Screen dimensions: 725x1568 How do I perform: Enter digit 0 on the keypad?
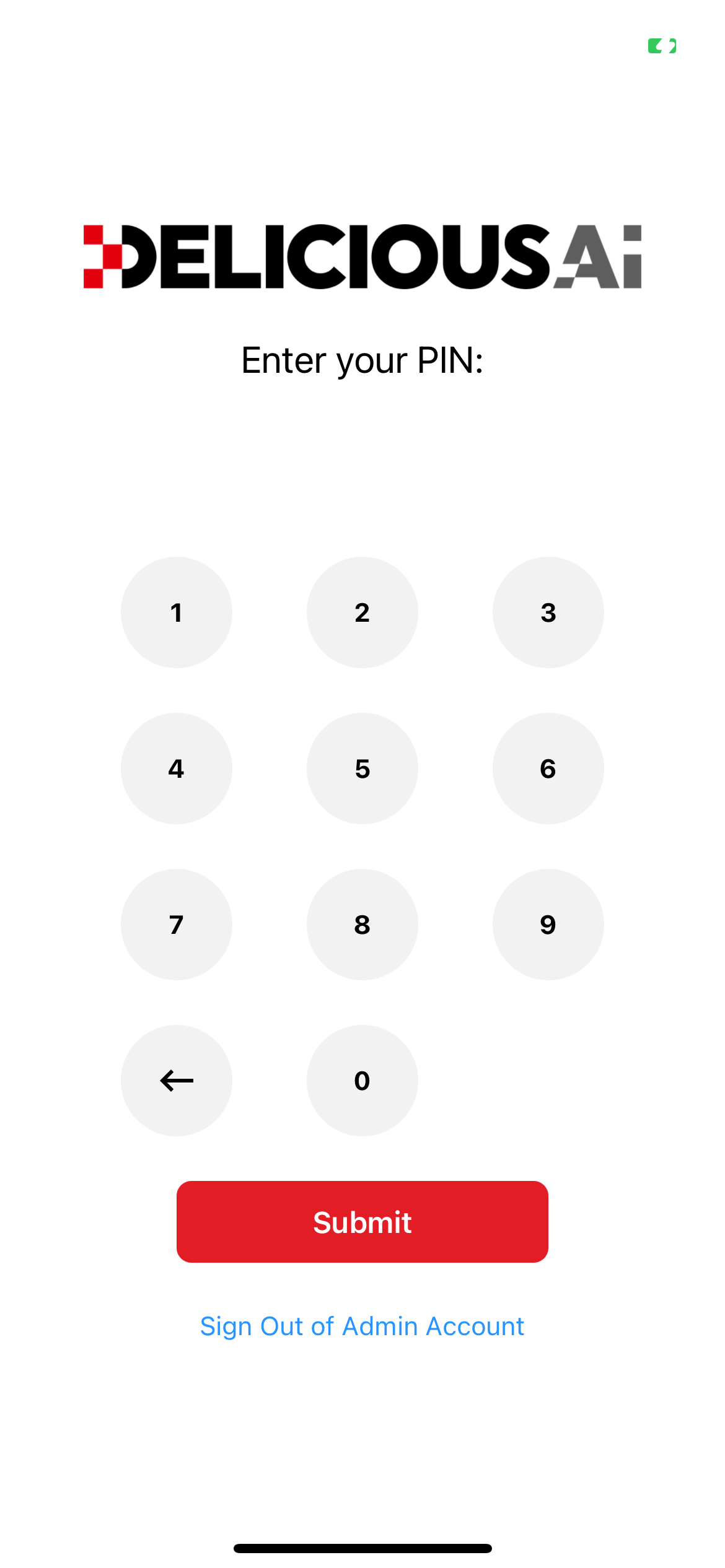pyautogui.click(x=362, y=1081)
